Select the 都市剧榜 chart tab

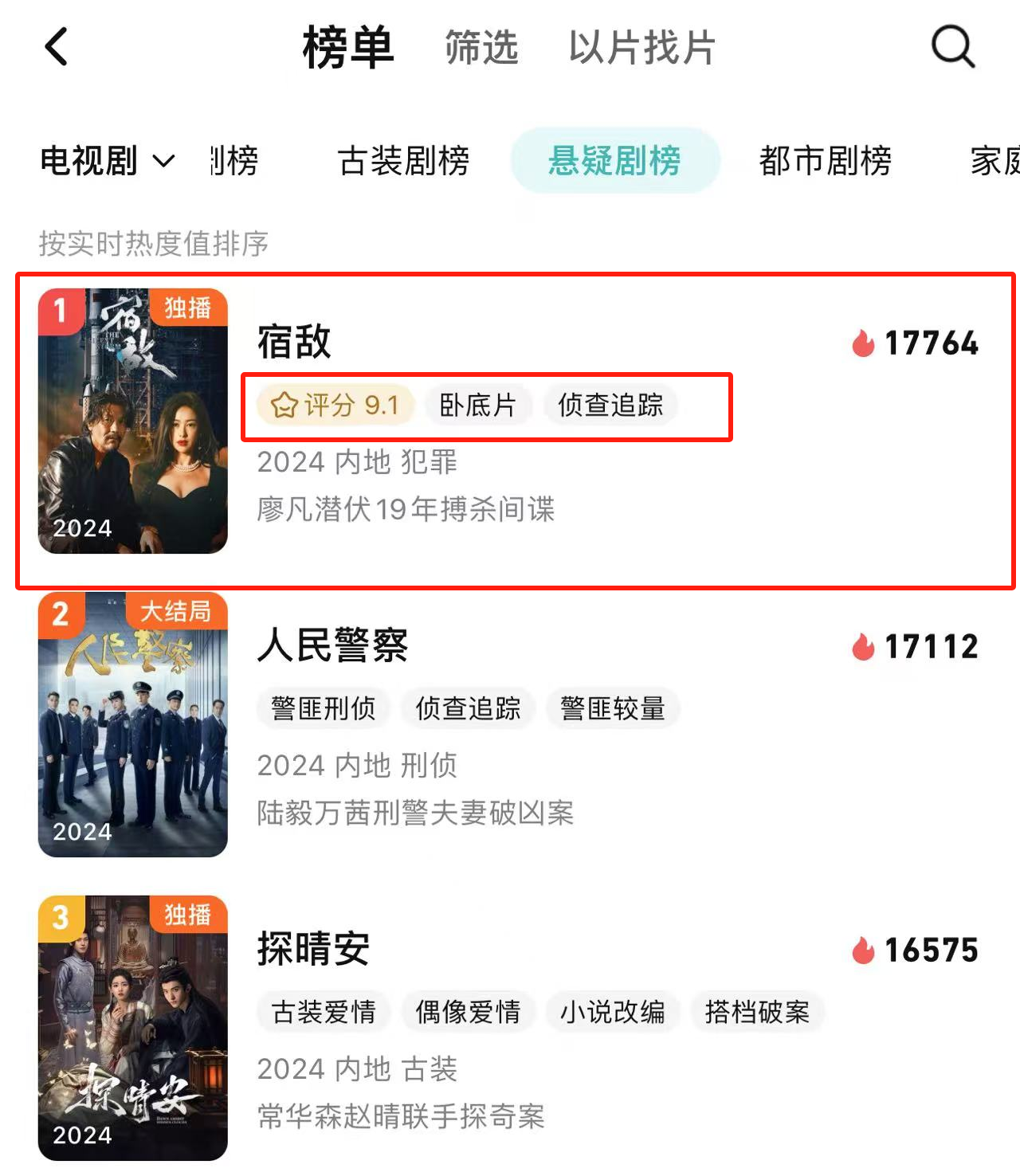coord(825,161)
